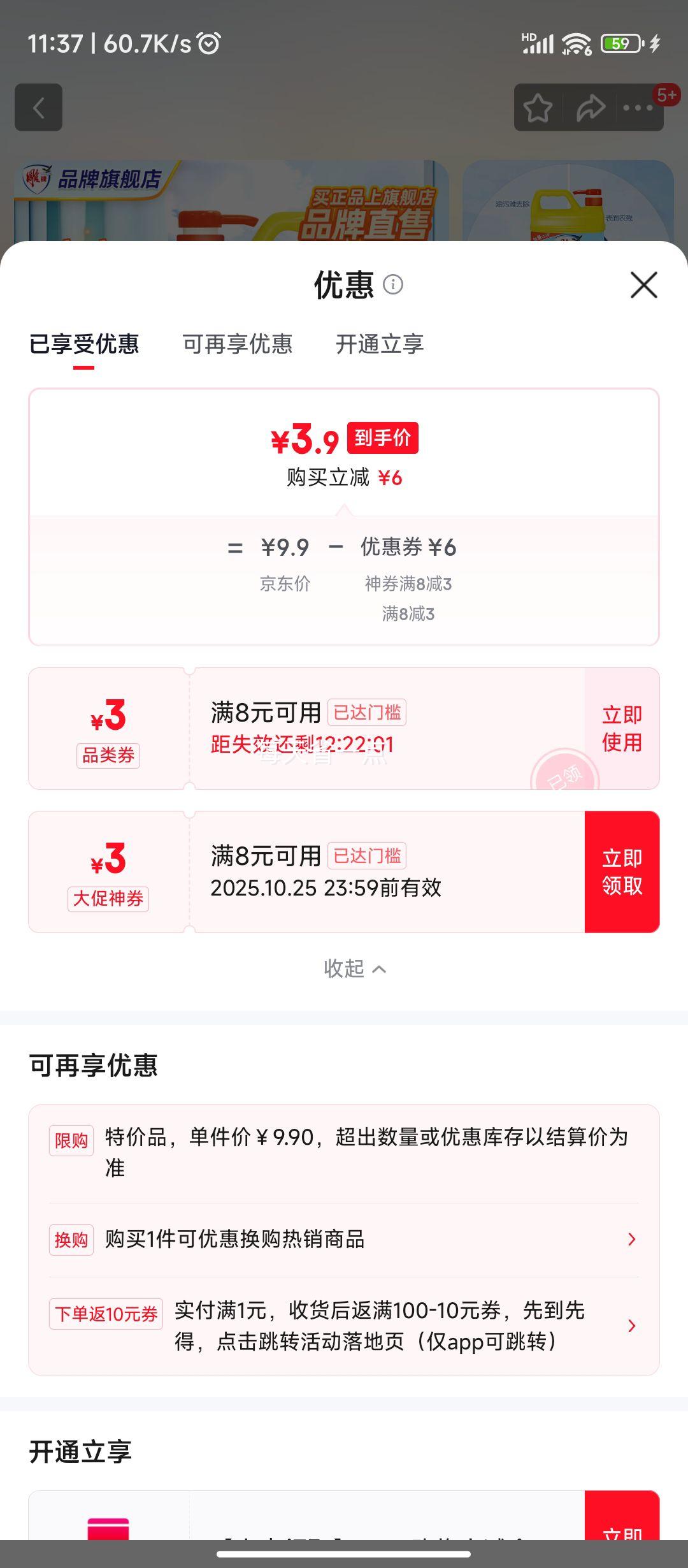Favorite this product with the star

click(x=538, y=108)
